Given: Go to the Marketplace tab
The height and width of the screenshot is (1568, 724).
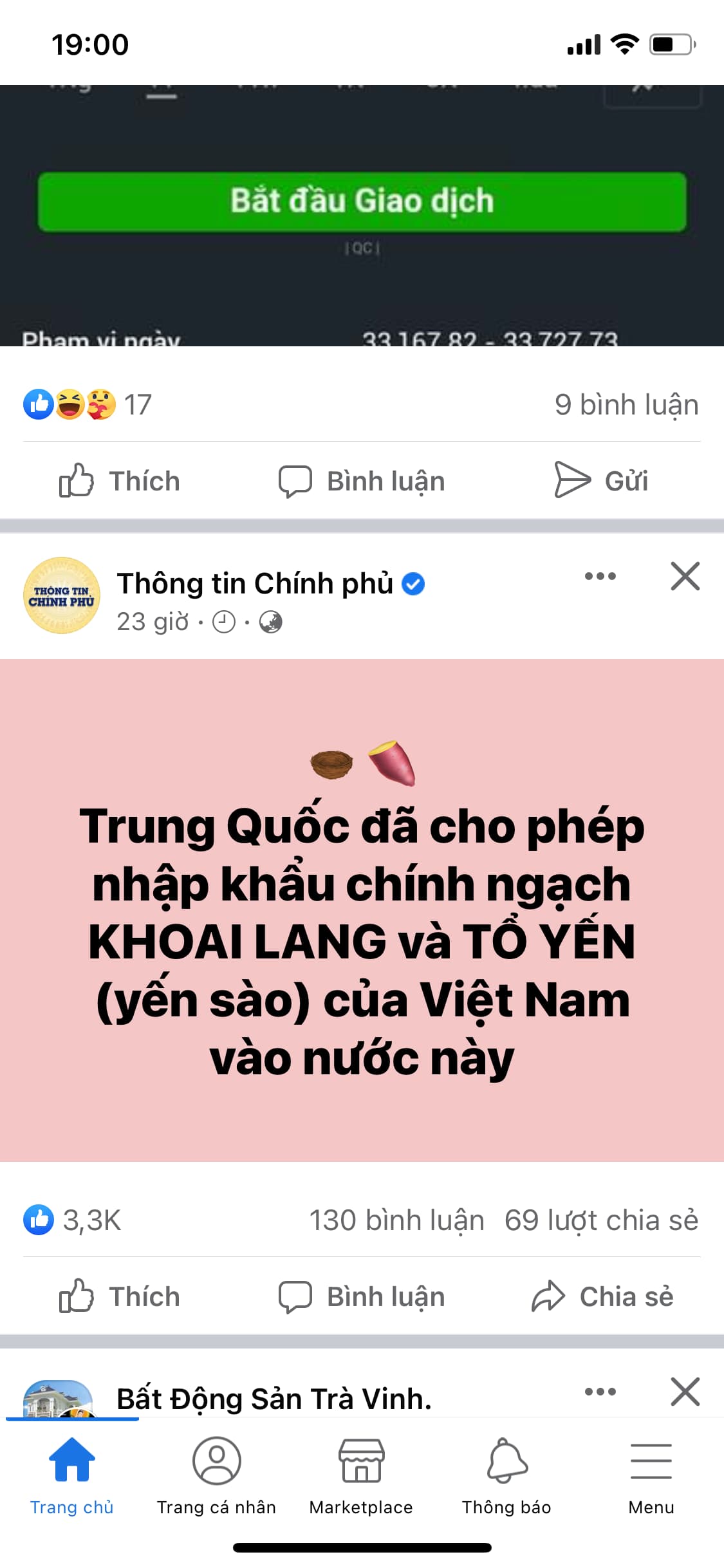Looking at the screenshot, I should click(361, 1475).
